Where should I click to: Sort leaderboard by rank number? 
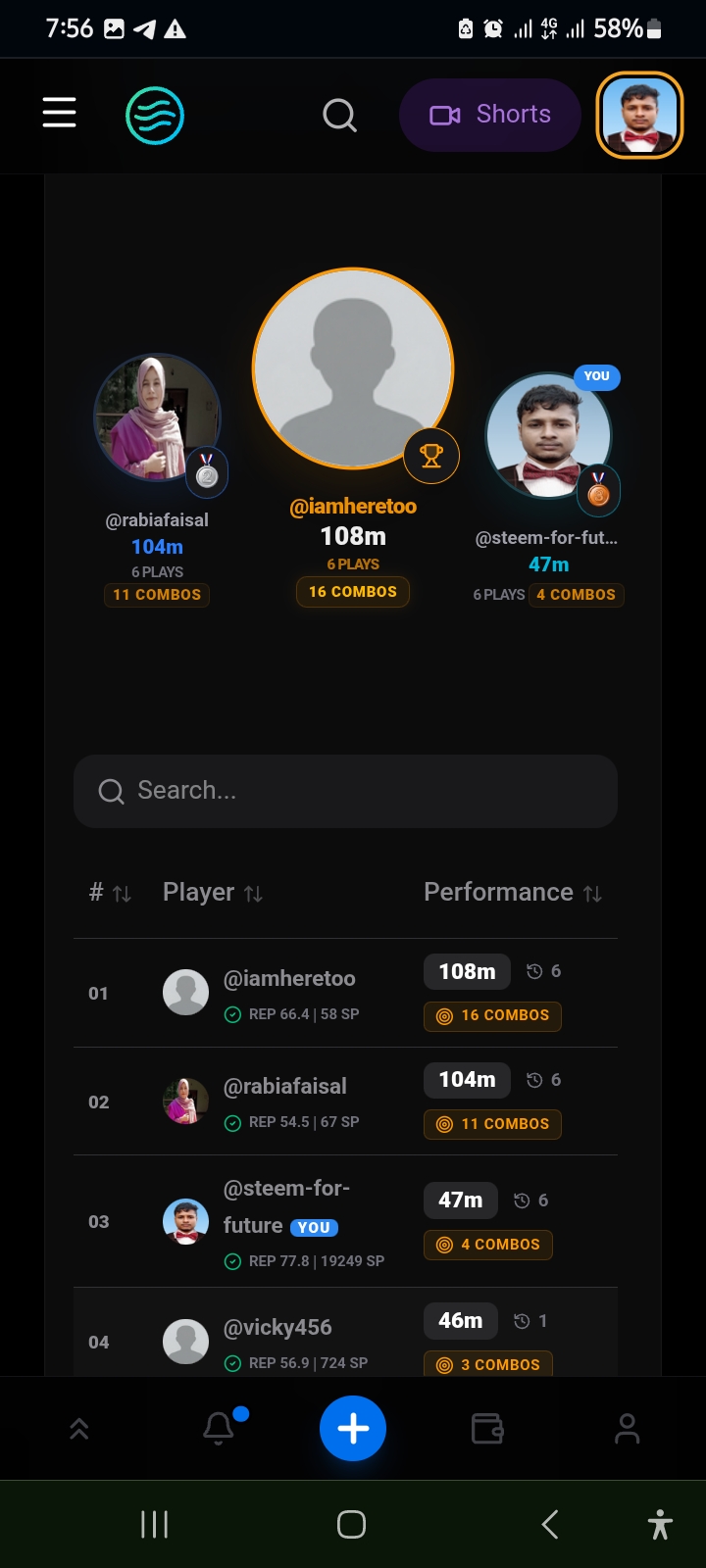[110, 893]
